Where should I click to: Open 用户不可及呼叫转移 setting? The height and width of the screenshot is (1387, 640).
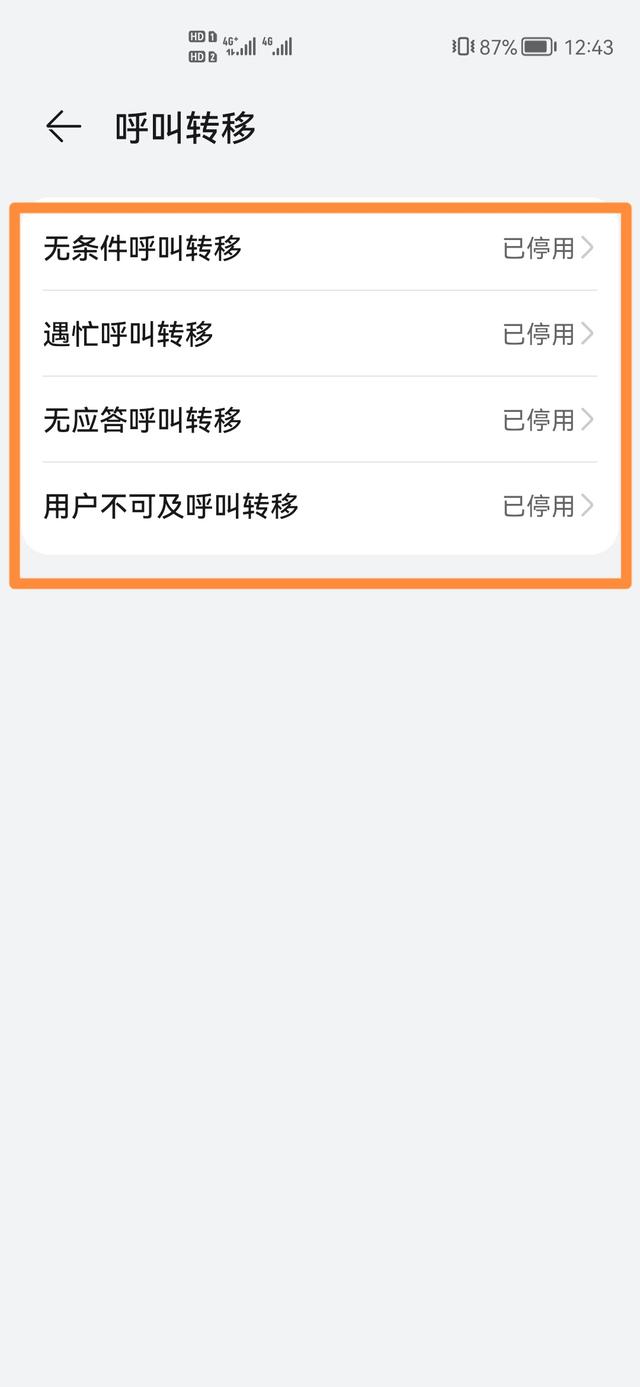click(319, 506)
